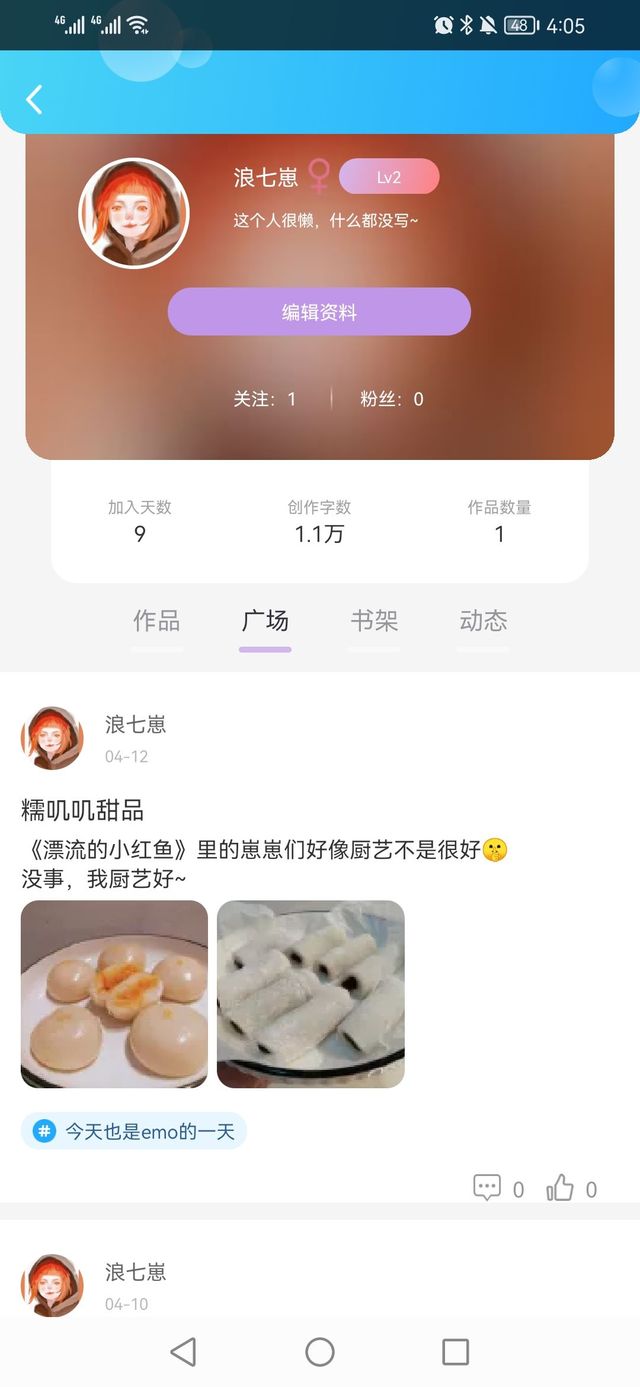Tap the large profile avatar in header

[x=133, y=213]
